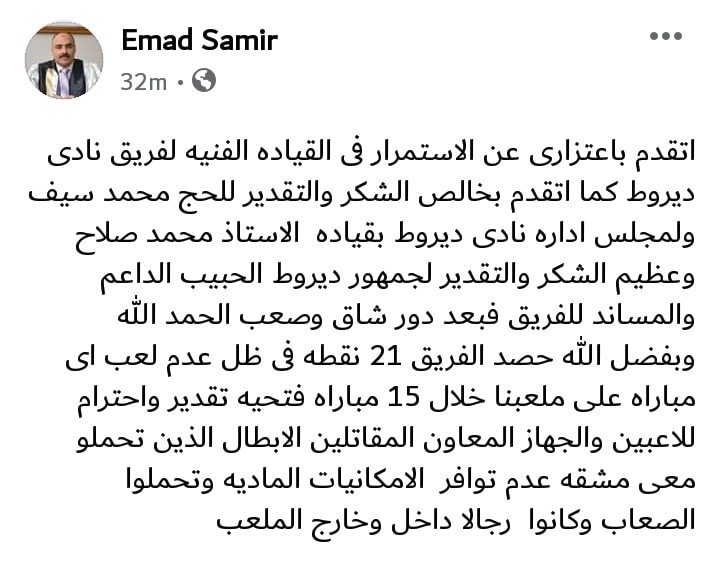720x561 pixels.
Task: Open the post's three-dot options menu
Action: (665, 37)
